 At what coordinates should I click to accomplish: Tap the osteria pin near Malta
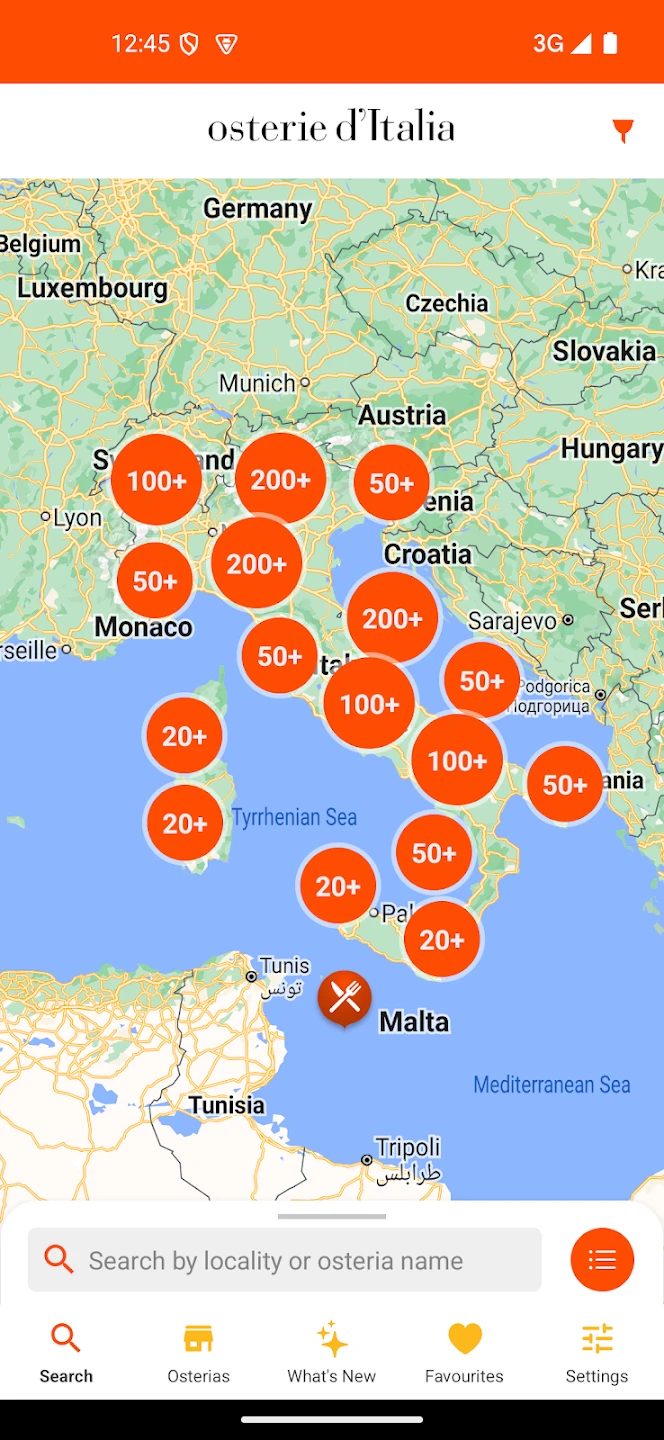[x=345, y=997]
